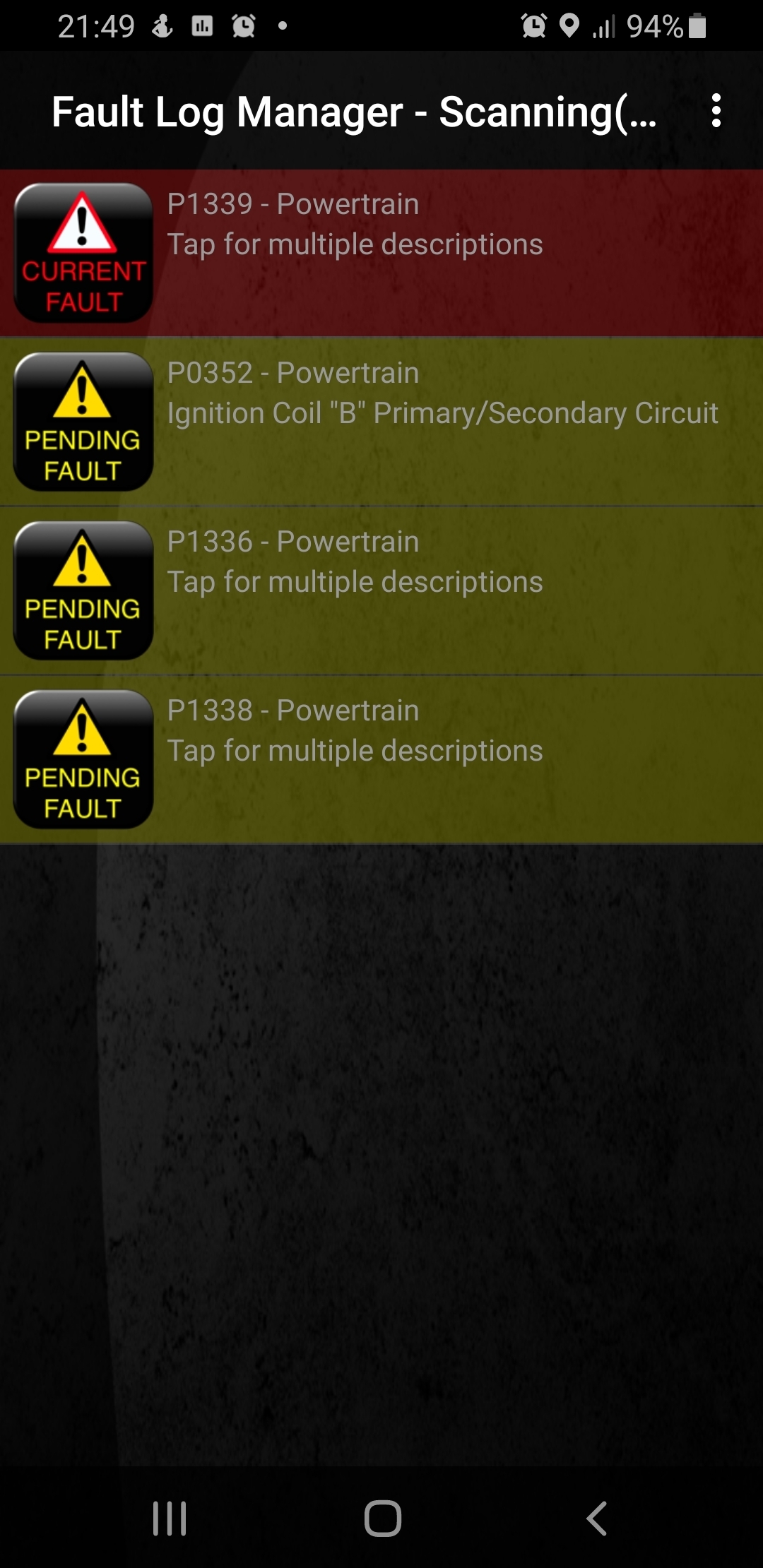View pending fault P0352 Ignition Coil
This screenshot has width=763, height=1568.
[x=381, y=422]
